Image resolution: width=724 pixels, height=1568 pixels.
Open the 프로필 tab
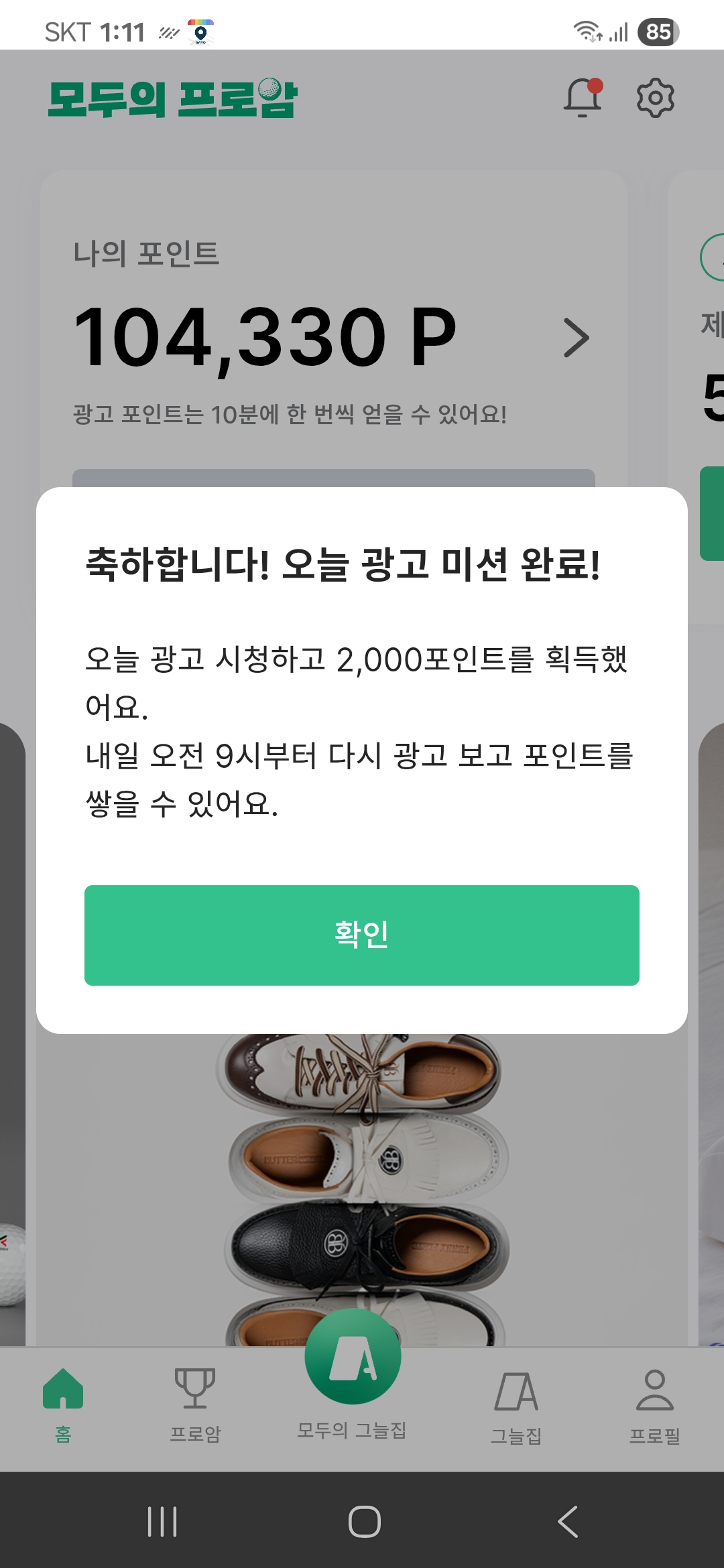[x=655, y=1405]
